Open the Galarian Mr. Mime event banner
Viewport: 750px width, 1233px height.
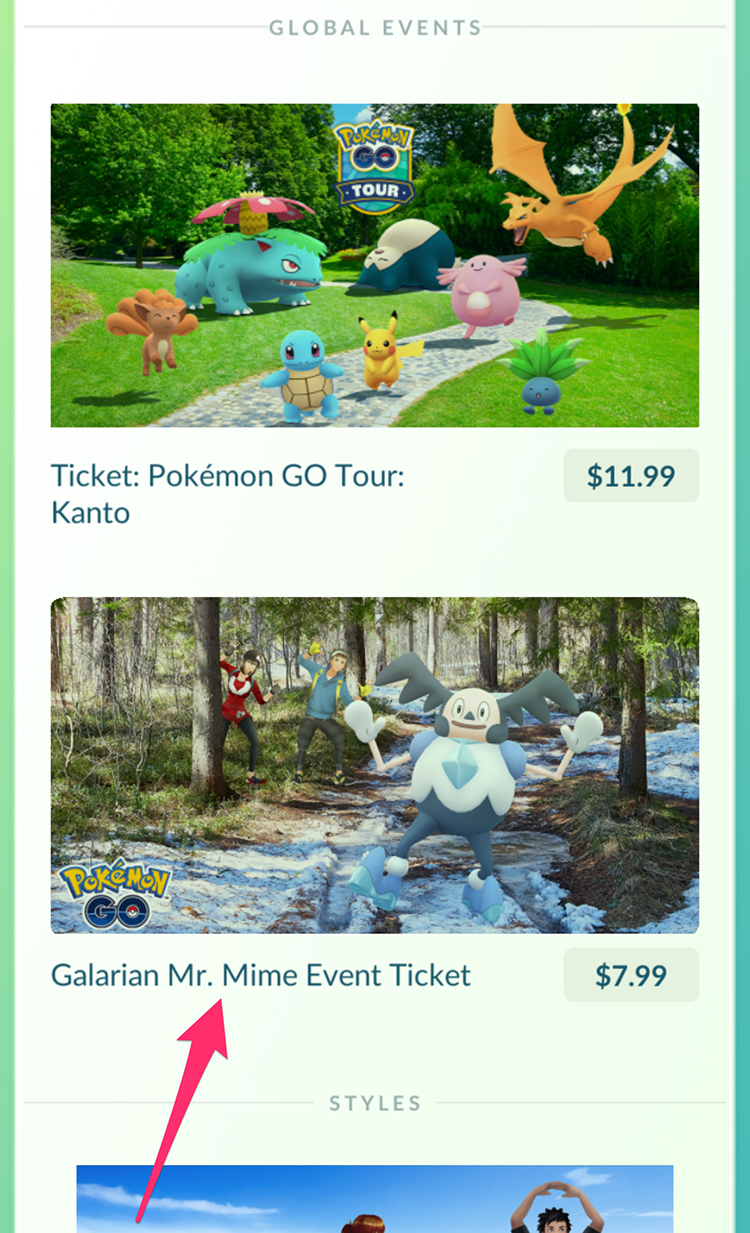(x=375, y=765)
